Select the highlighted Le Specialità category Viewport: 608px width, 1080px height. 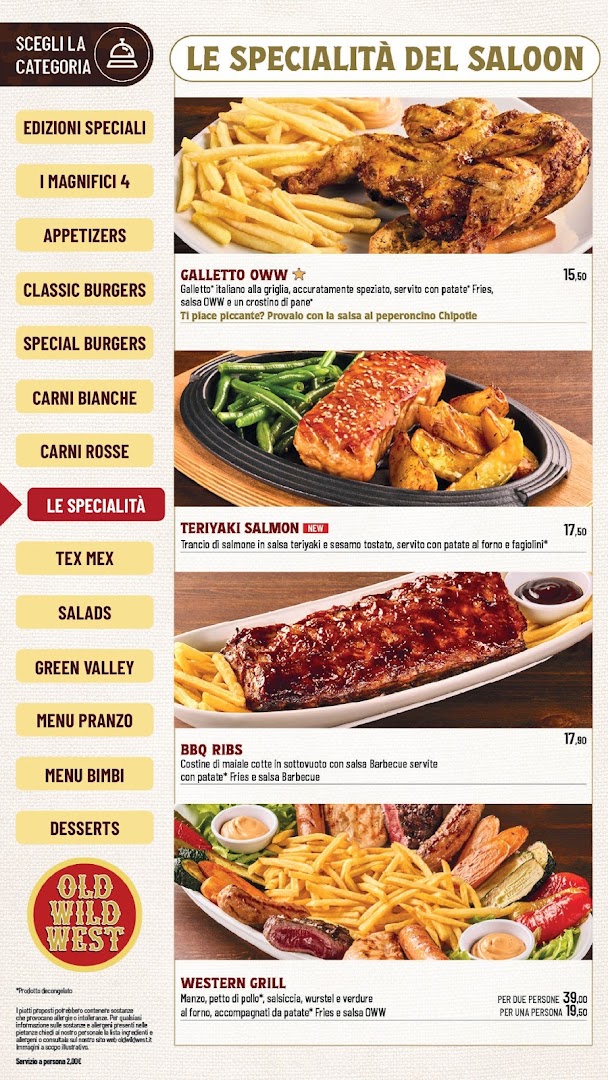point(96,505)
